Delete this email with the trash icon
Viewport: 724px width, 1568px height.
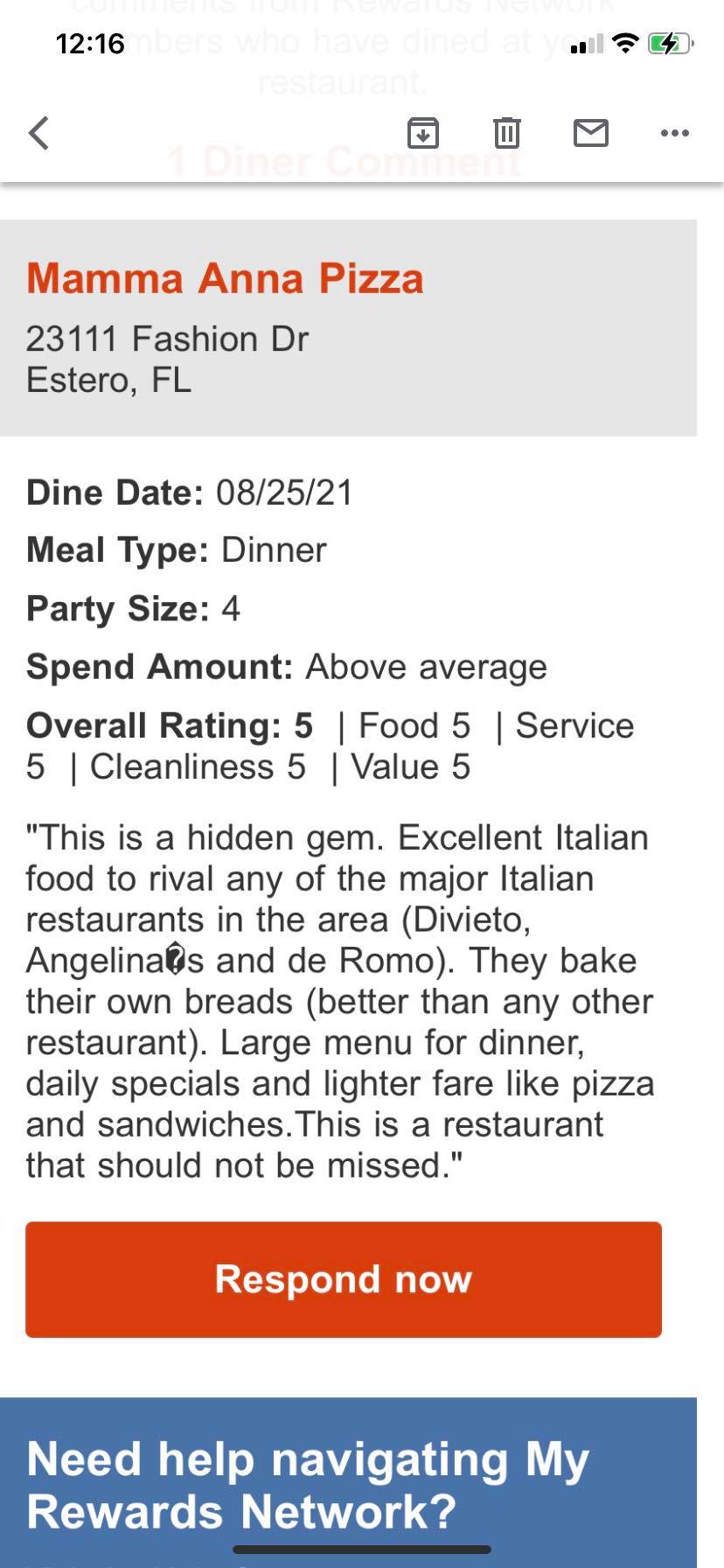click(x=506, y=133)
